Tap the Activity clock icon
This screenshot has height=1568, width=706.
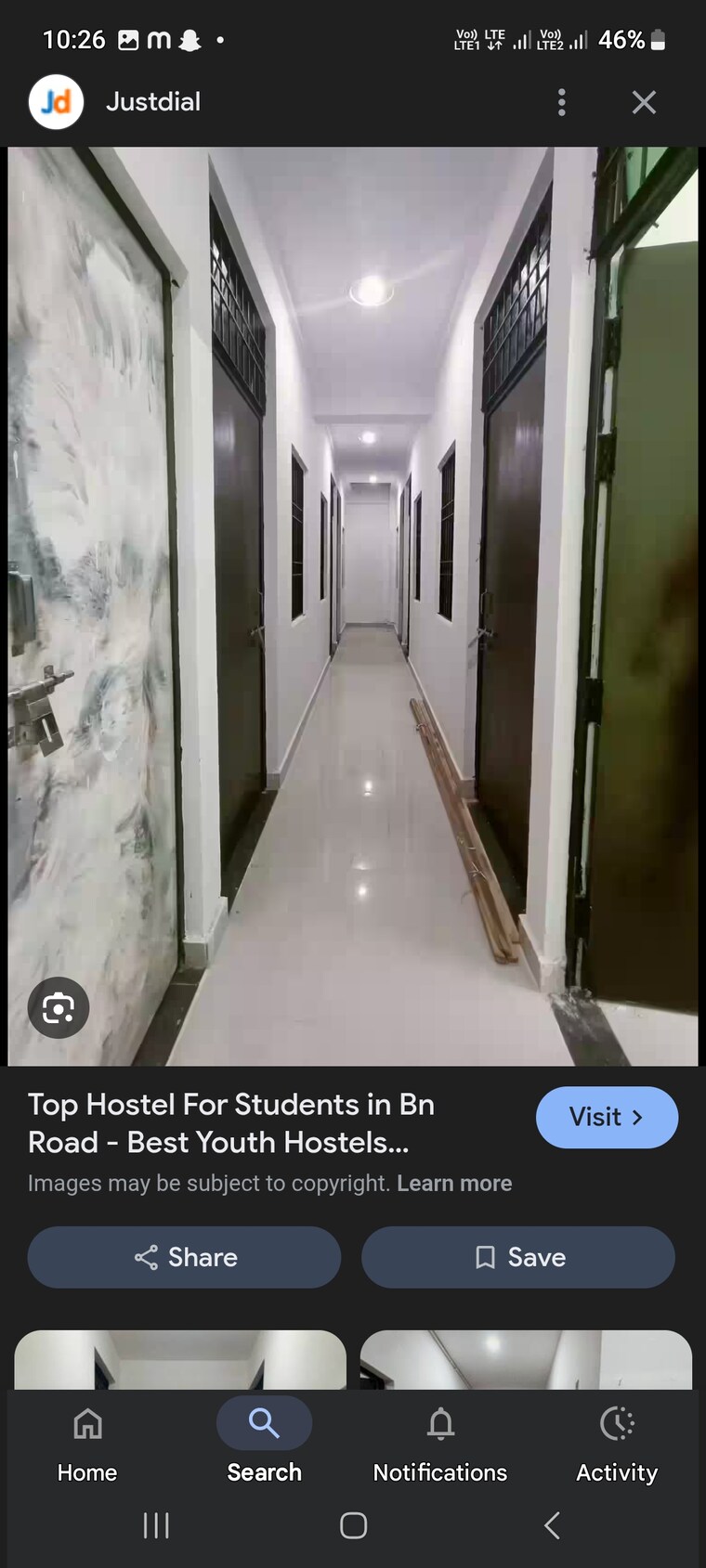[617, 1423]
